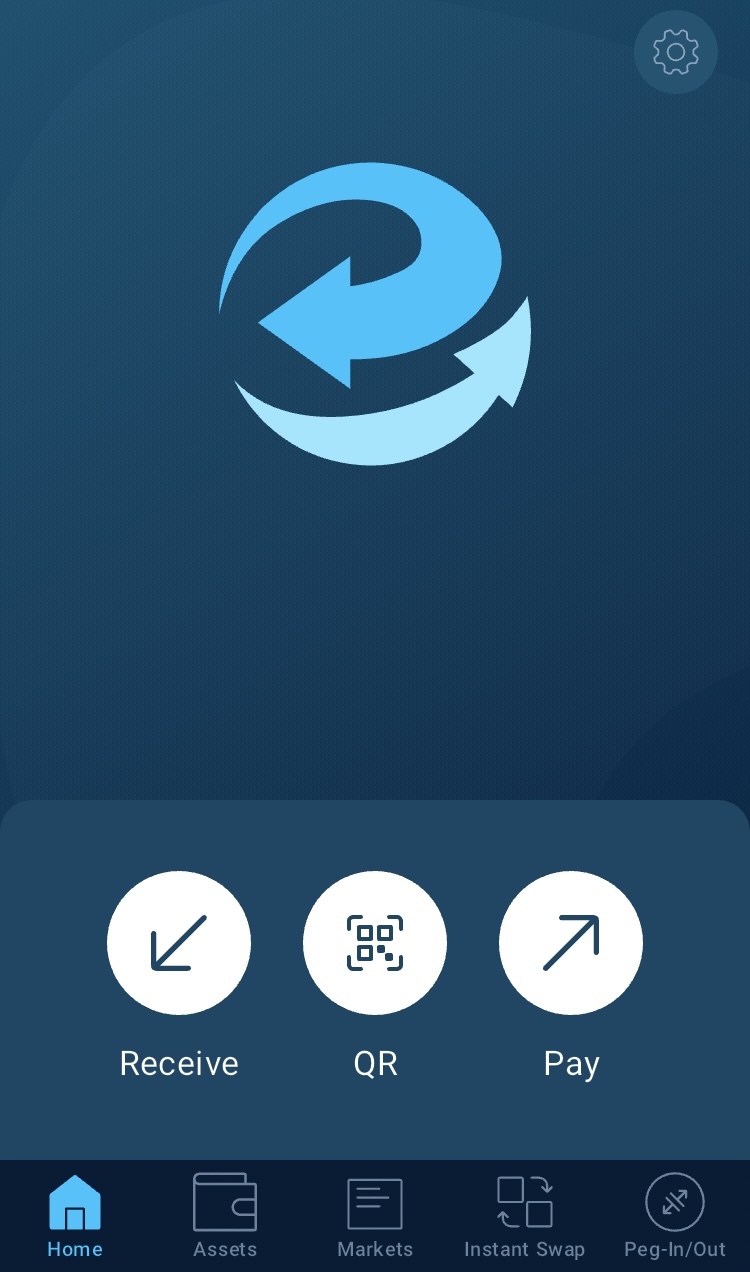Open the QR scanner

(375, 943)
